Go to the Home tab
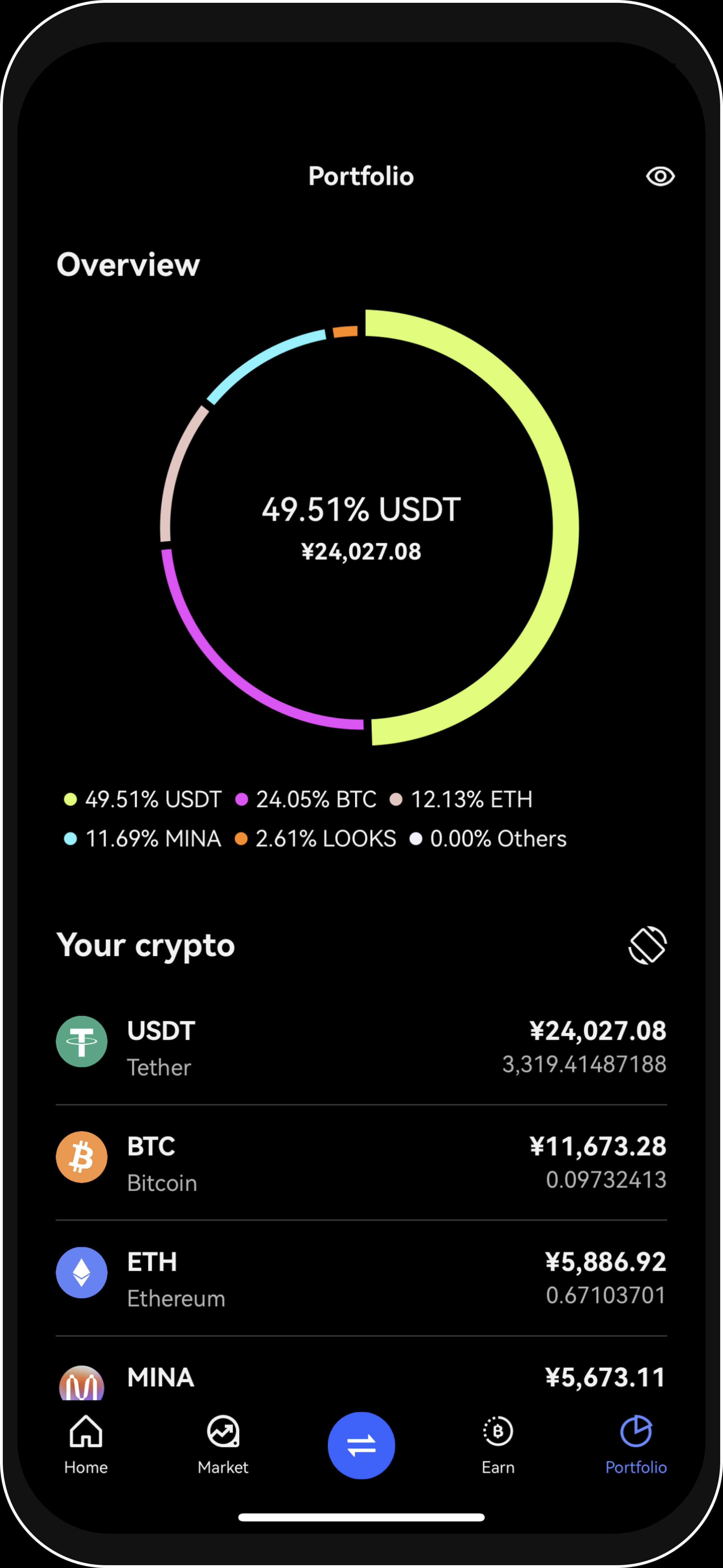 click(86, 1445)
